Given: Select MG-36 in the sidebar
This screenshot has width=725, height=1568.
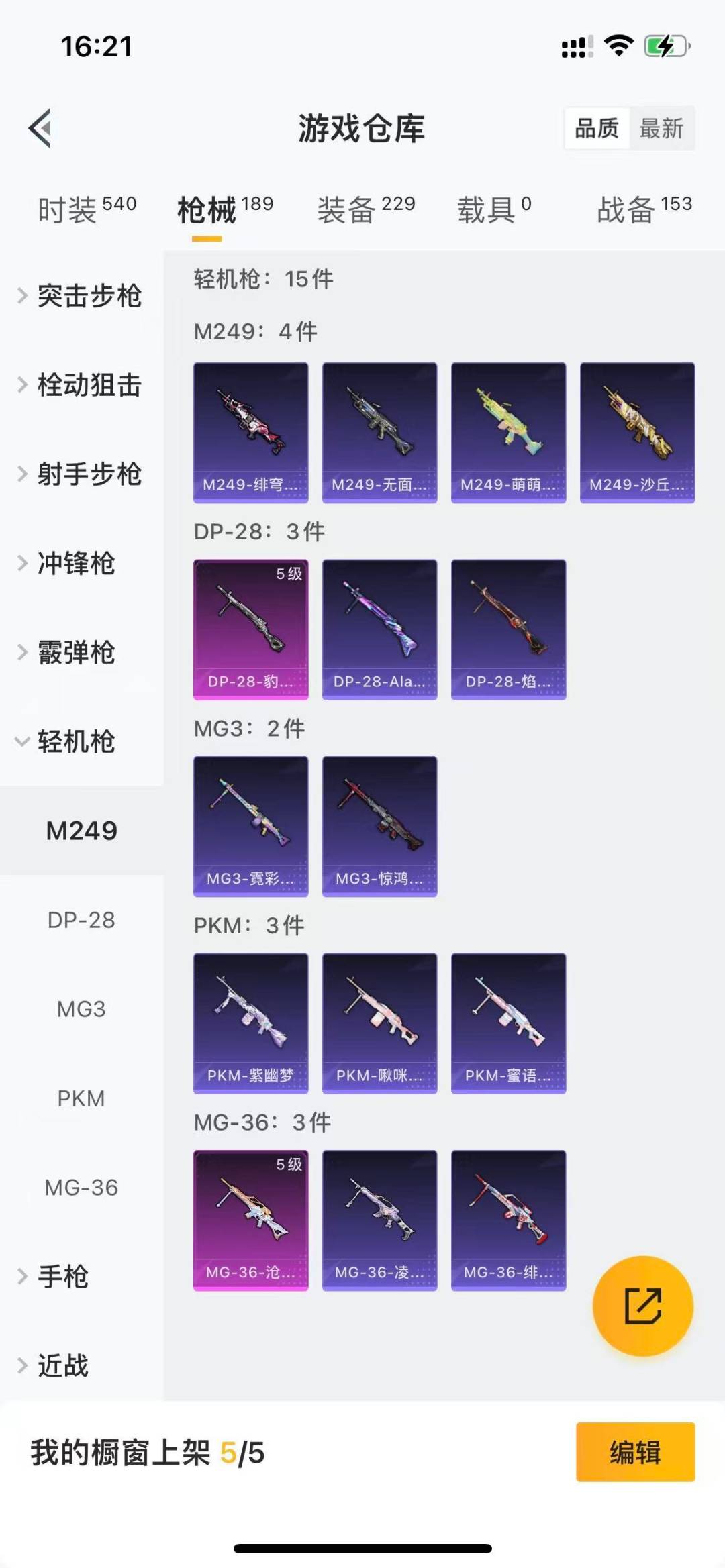Looking at the screenshot, I should pyautogui.click(x=81, y=1188).
